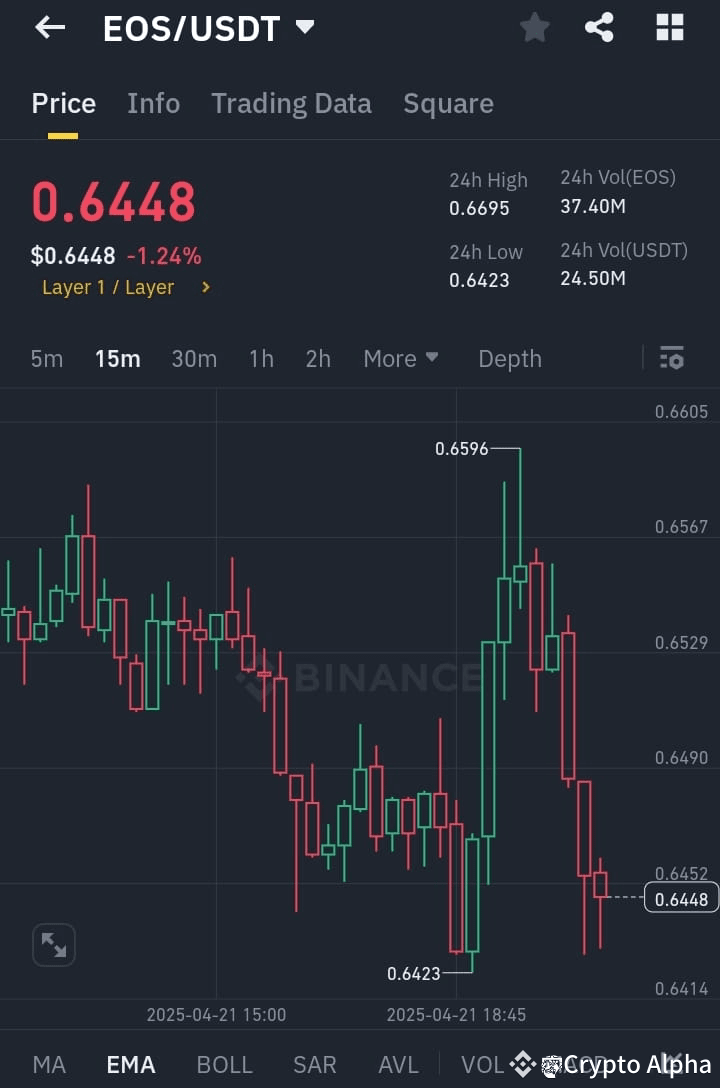
Task: Enable the SAR indicator
Action: (314, 1064)
